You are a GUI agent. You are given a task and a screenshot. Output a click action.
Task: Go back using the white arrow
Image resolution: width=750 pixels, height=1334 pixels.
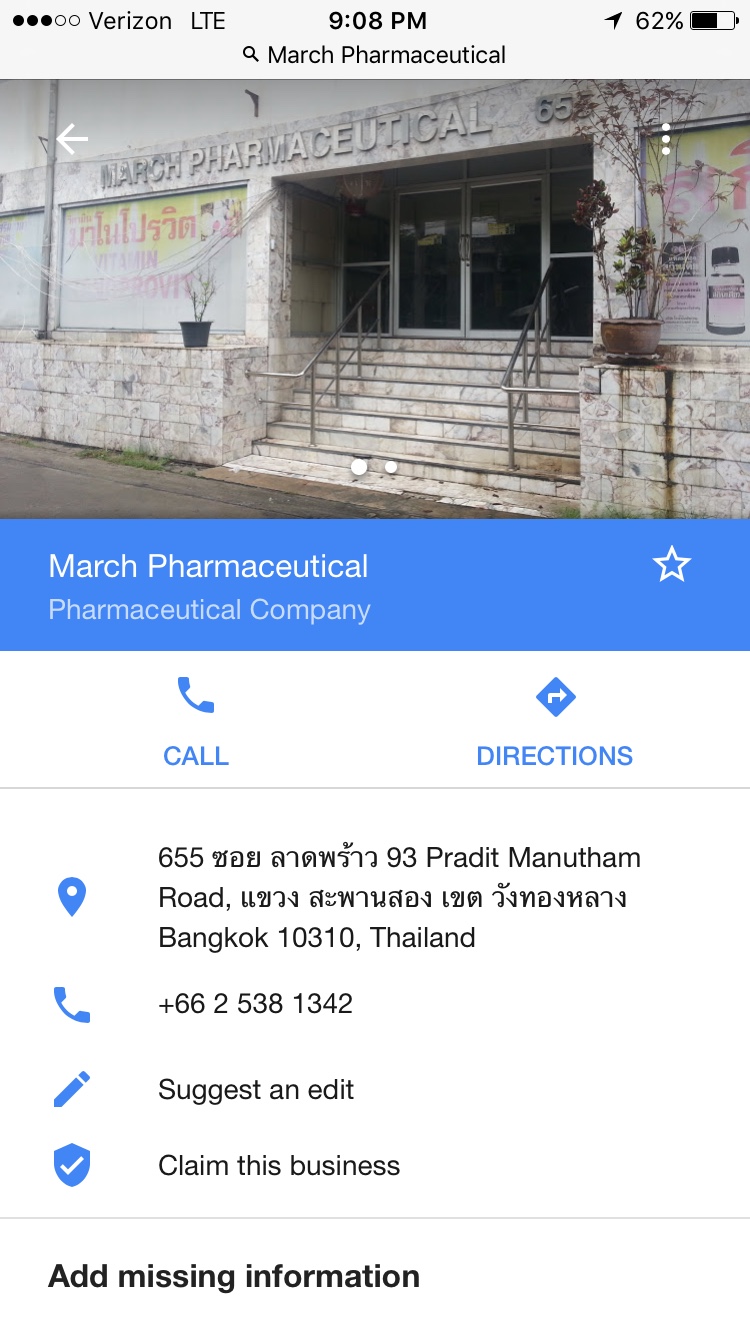[72, 140]
